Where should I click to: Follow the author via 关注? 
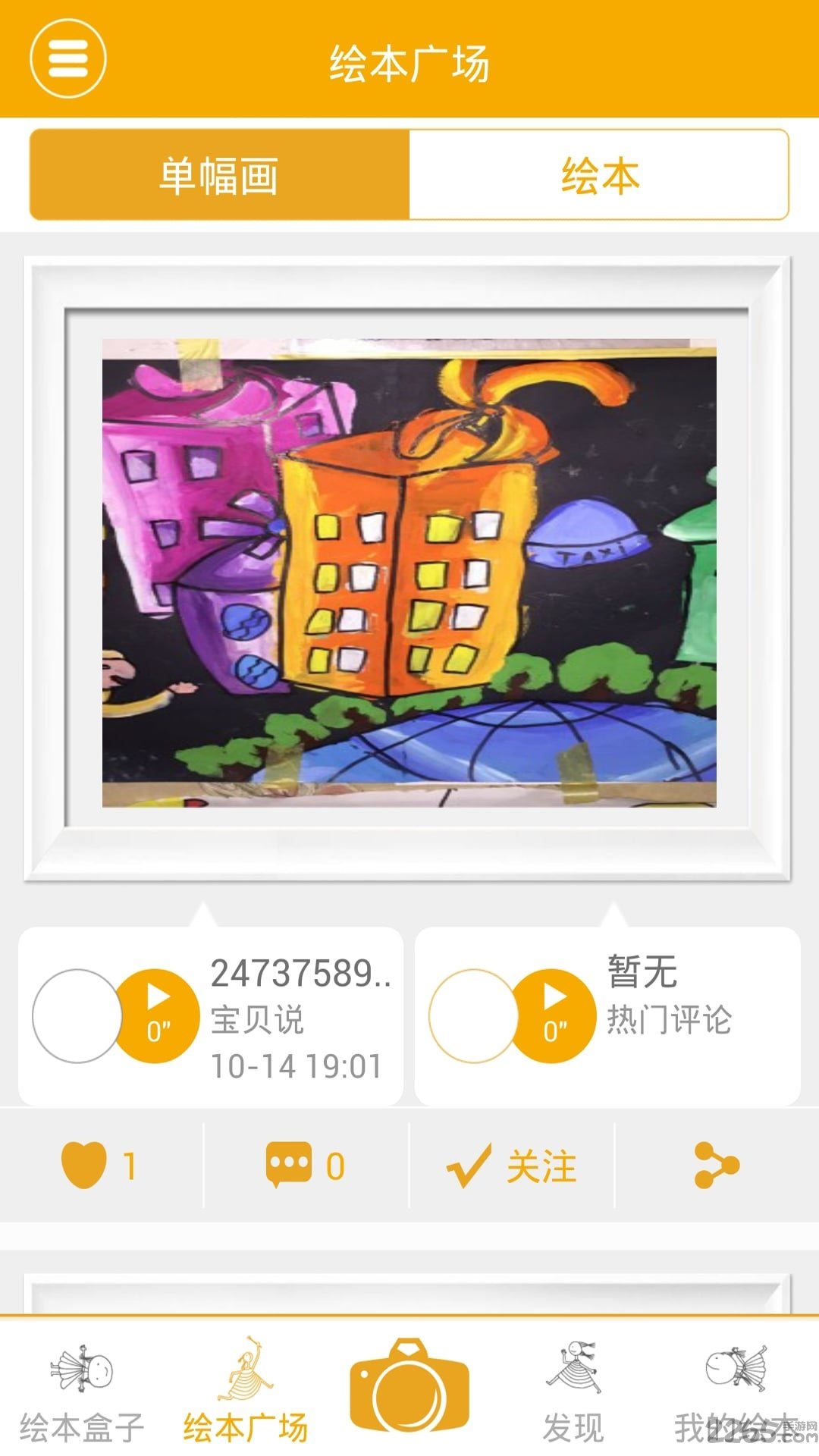(x=512, y=1166)
